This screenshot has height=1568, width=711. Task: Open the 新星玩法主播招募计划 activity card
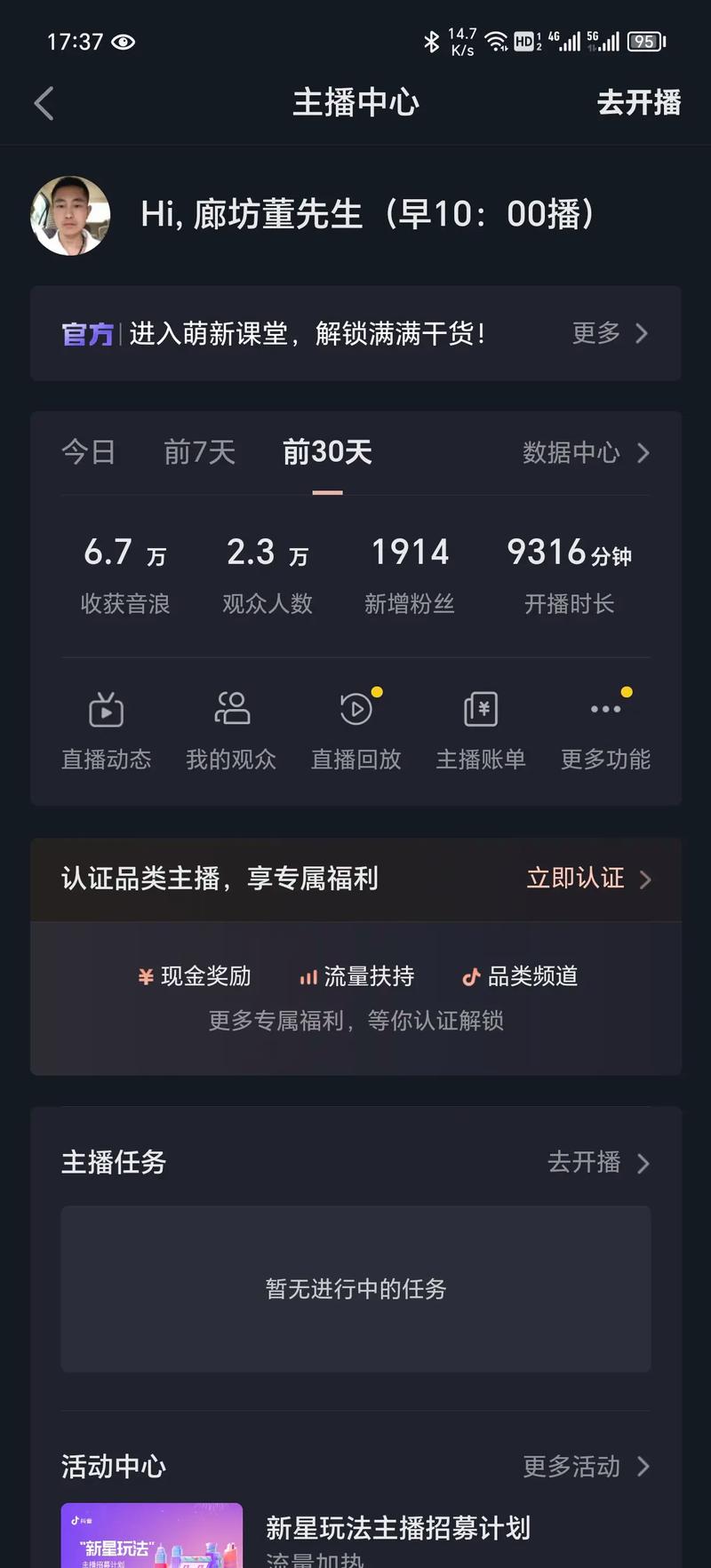pyautogui.click(x=397, y=1526)
